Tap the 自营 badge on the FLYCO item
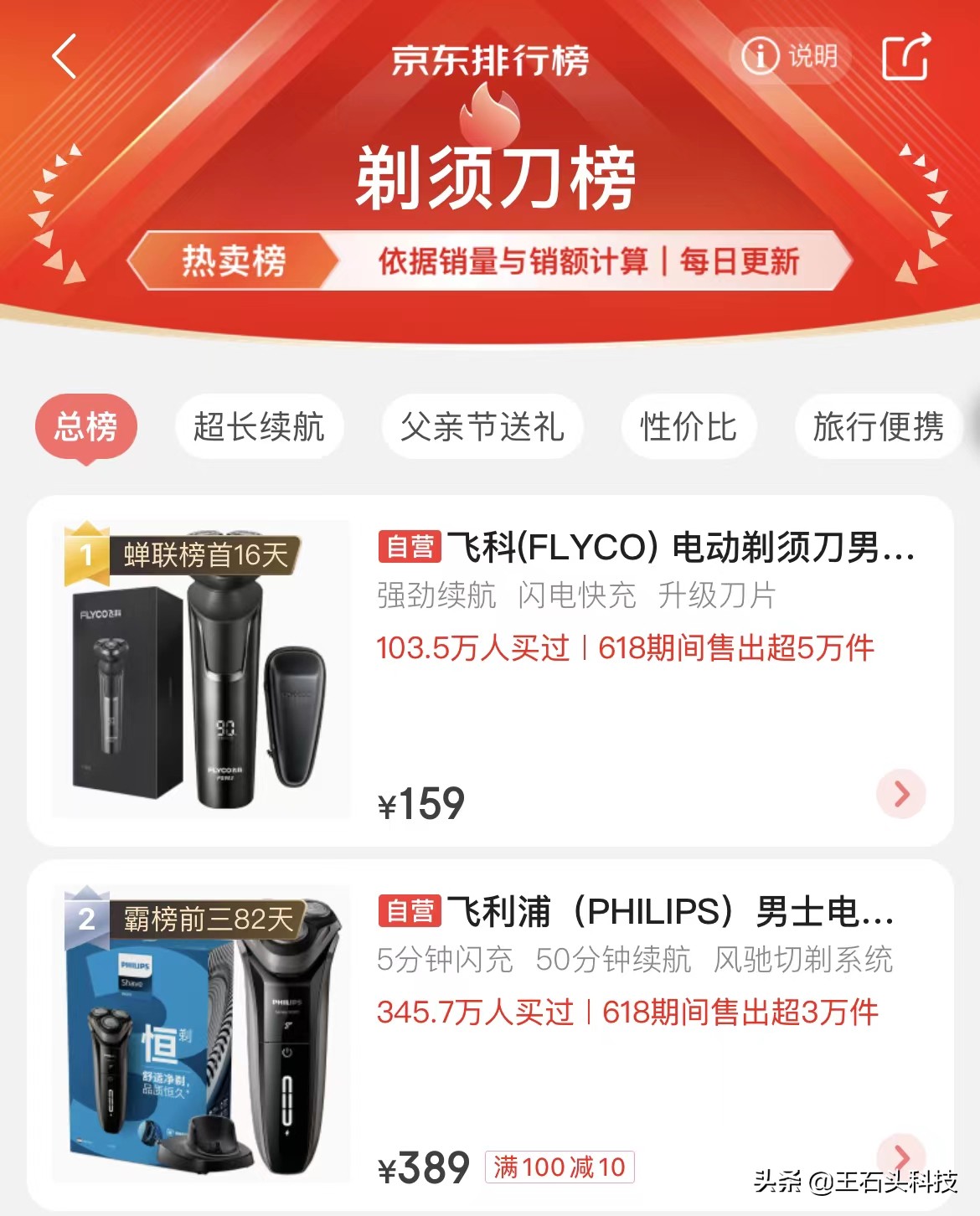The height and width of the screenshot is (1216, 980). 410,549
